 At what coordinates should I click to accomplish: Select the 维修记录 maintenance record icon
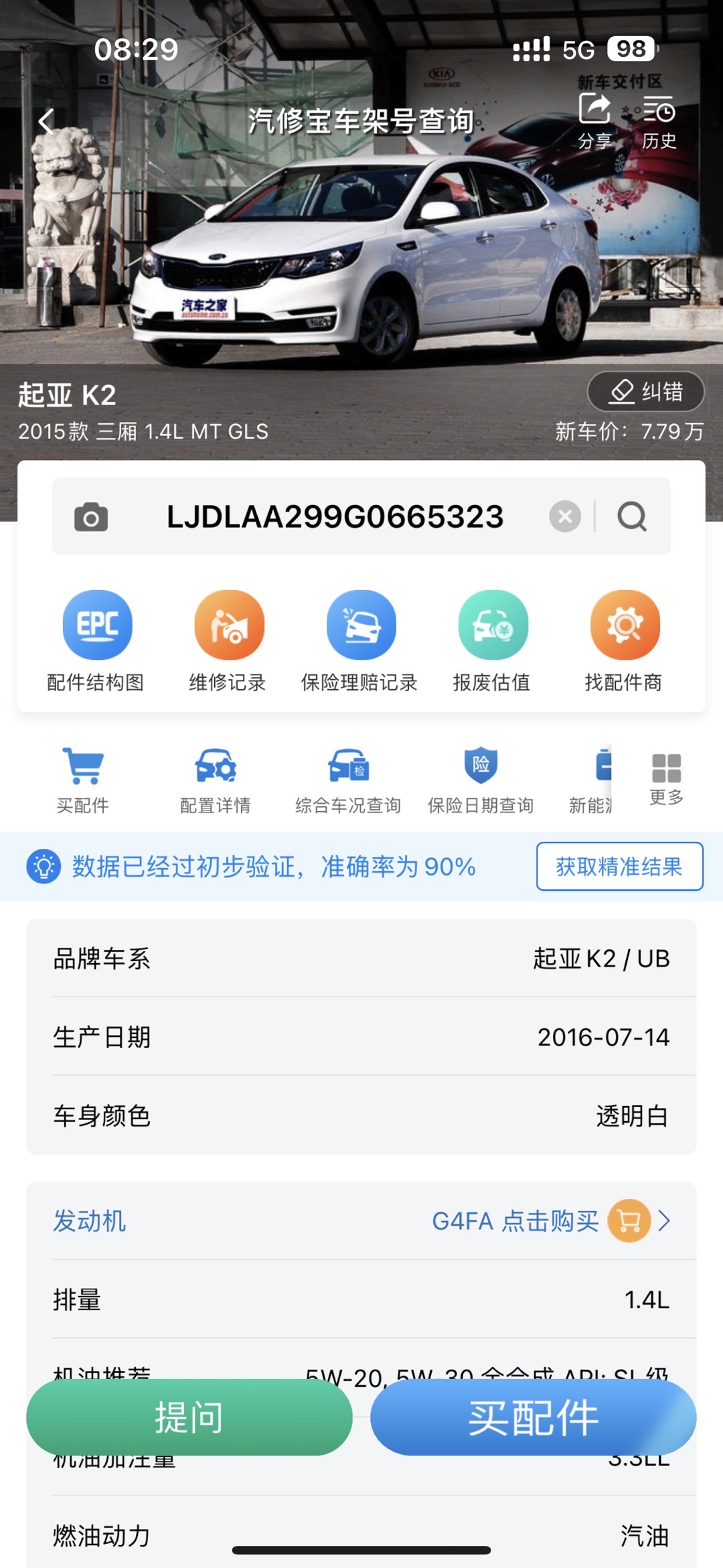[227, 627]
